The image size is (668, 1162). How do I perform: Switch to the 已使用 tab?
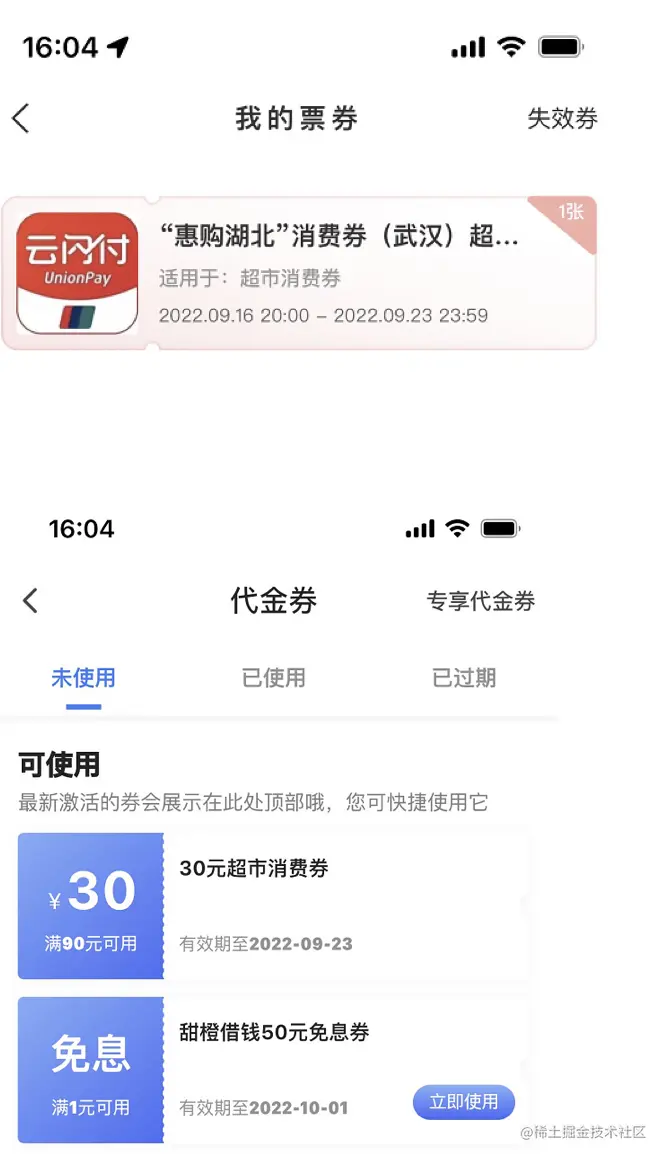pyautogui.click(x=274, y=678)
